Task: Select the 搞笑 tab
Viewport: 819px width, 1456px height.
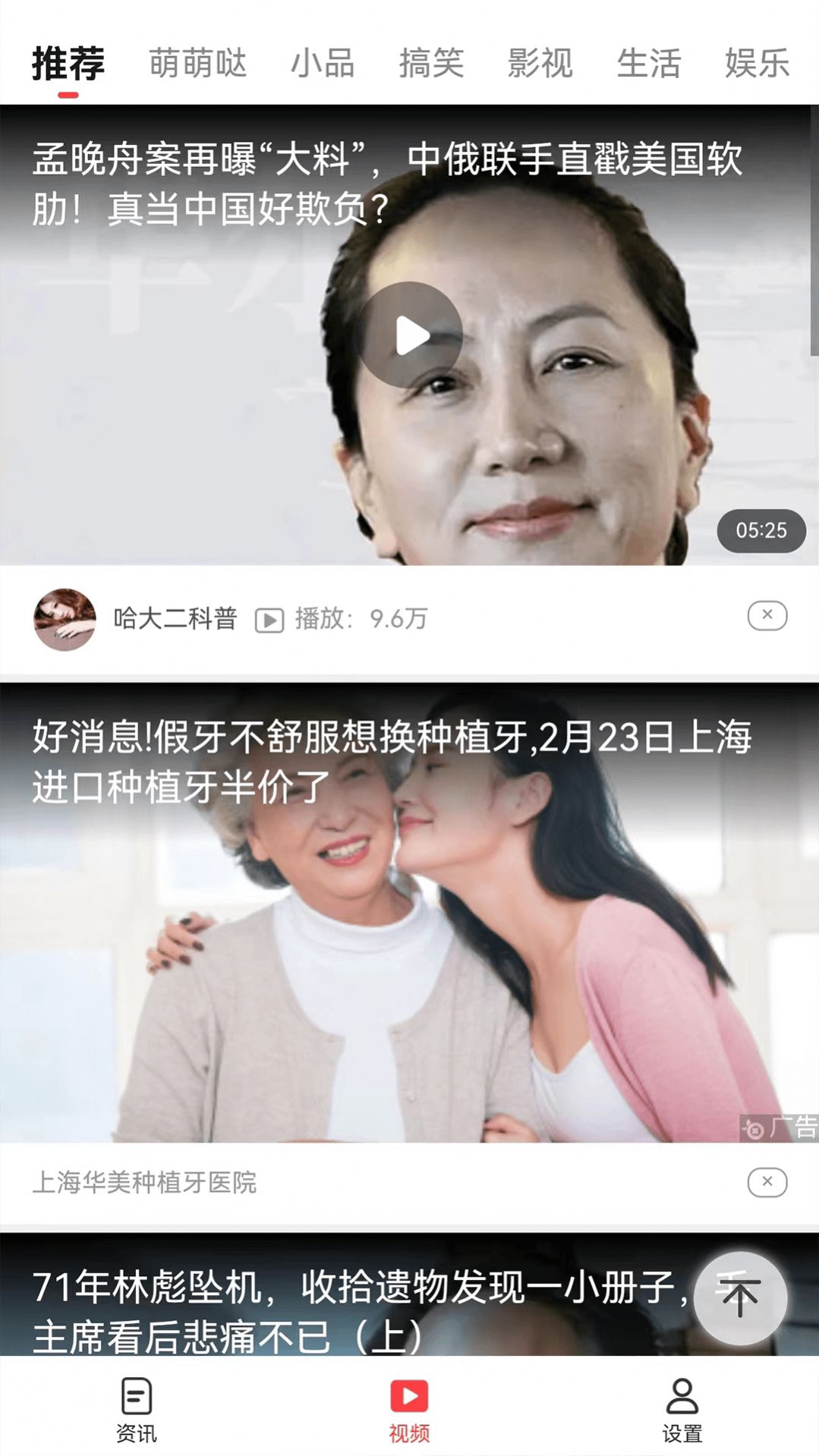Action: [431, 63]
